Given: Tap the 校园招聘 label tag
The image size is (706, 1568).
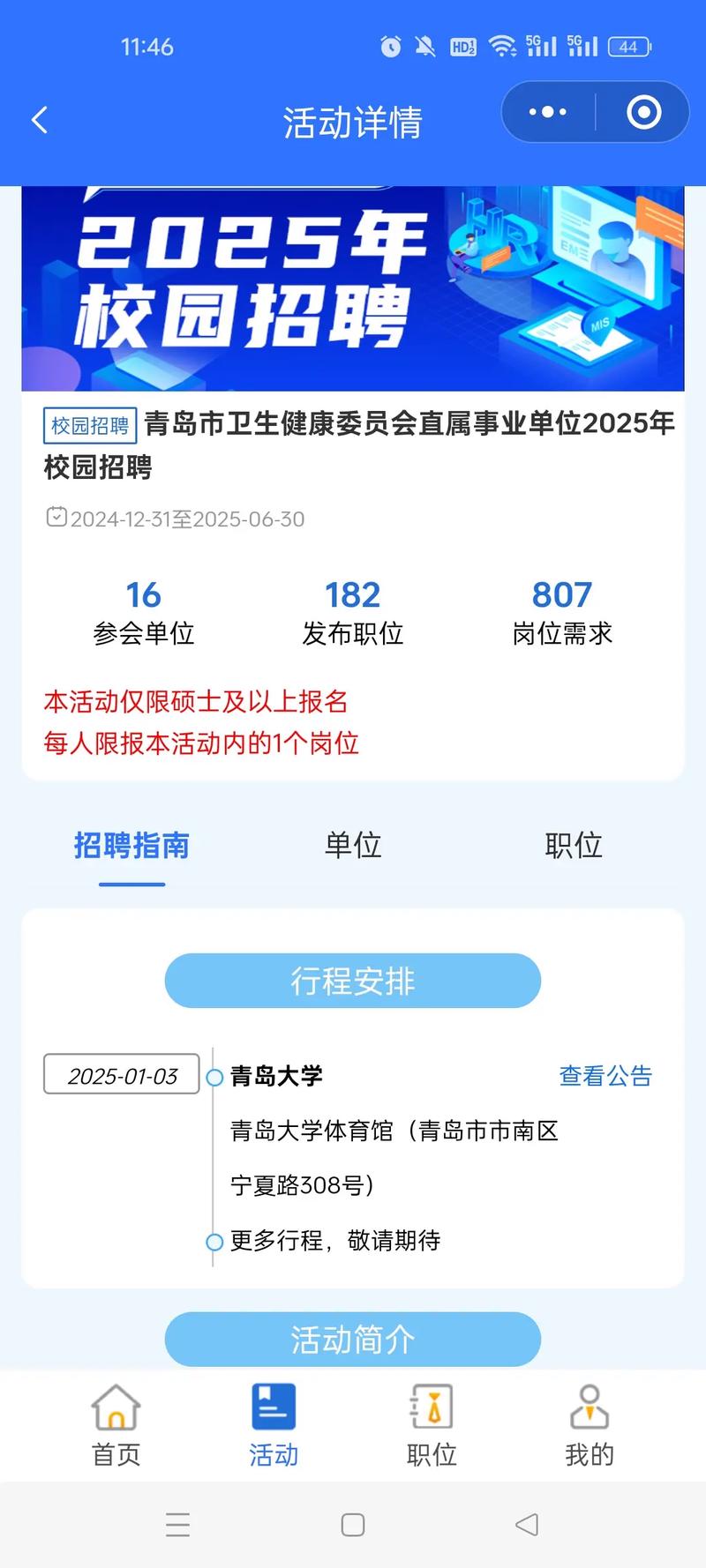Looking at the screenshot, I should coord(89,425).
